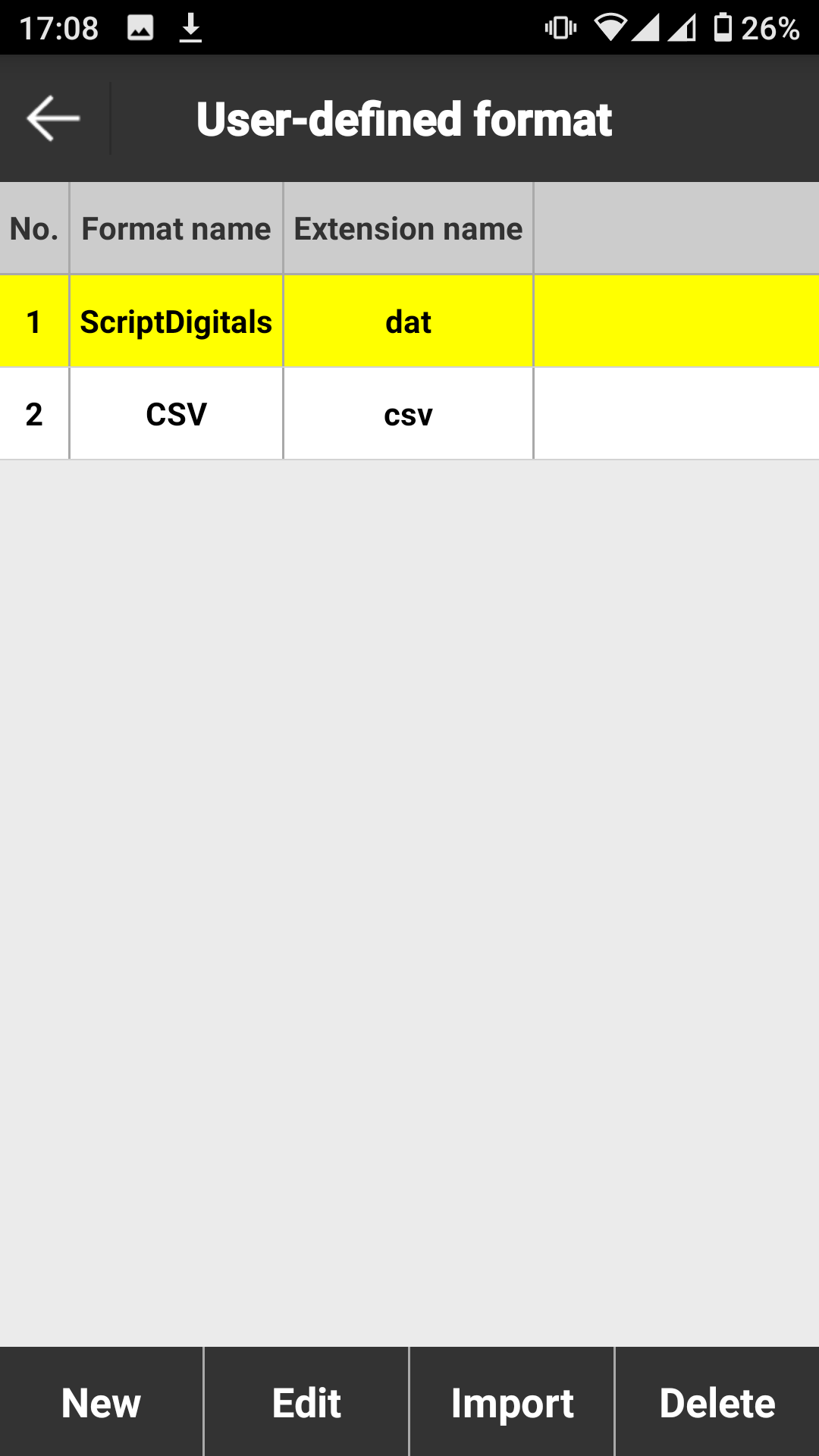The image size is (819, 1456).
Task: Edit the selected format
Action: (306, 1403)
